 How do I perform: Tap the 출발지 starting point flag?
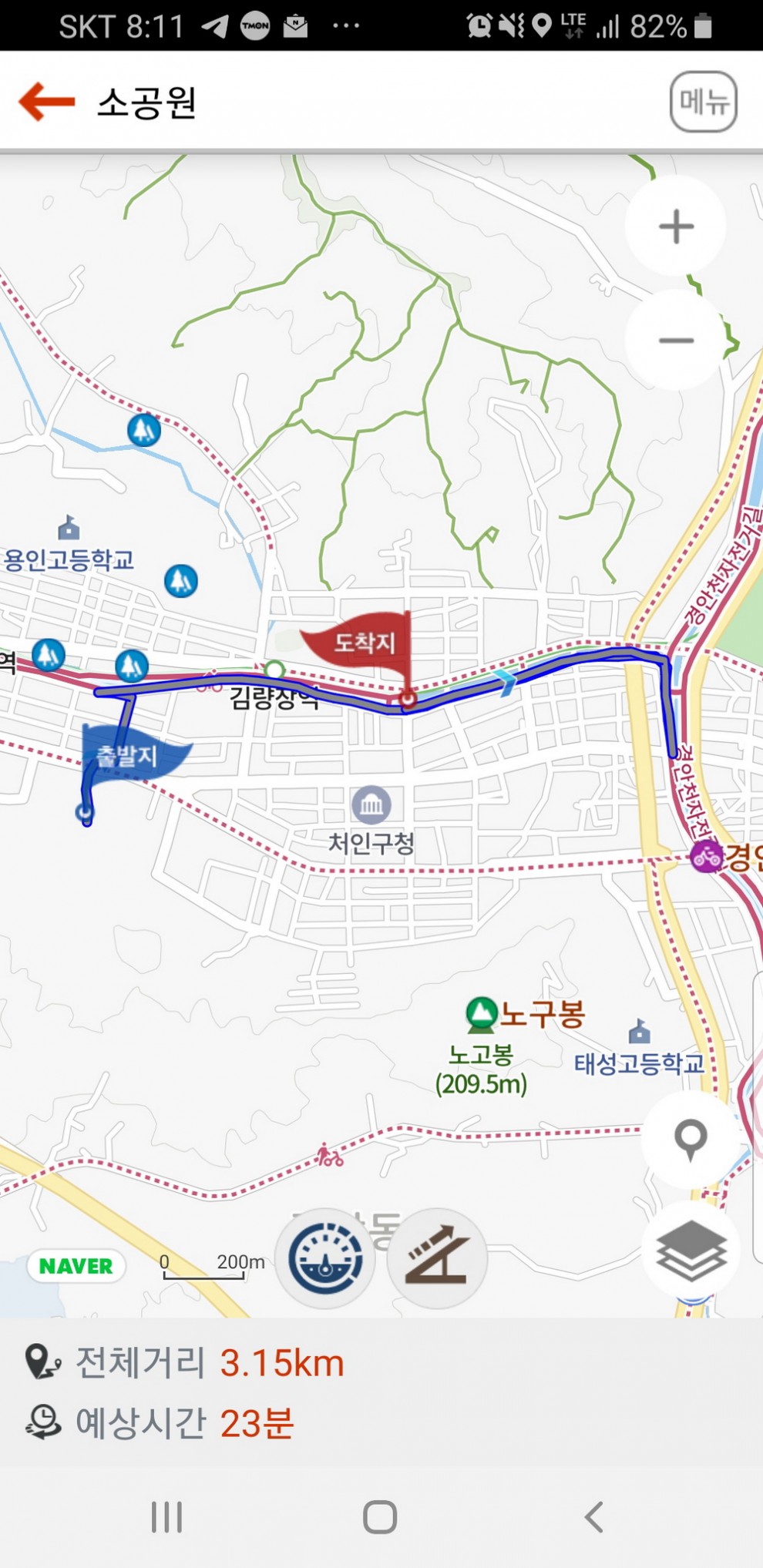[131, 754]
